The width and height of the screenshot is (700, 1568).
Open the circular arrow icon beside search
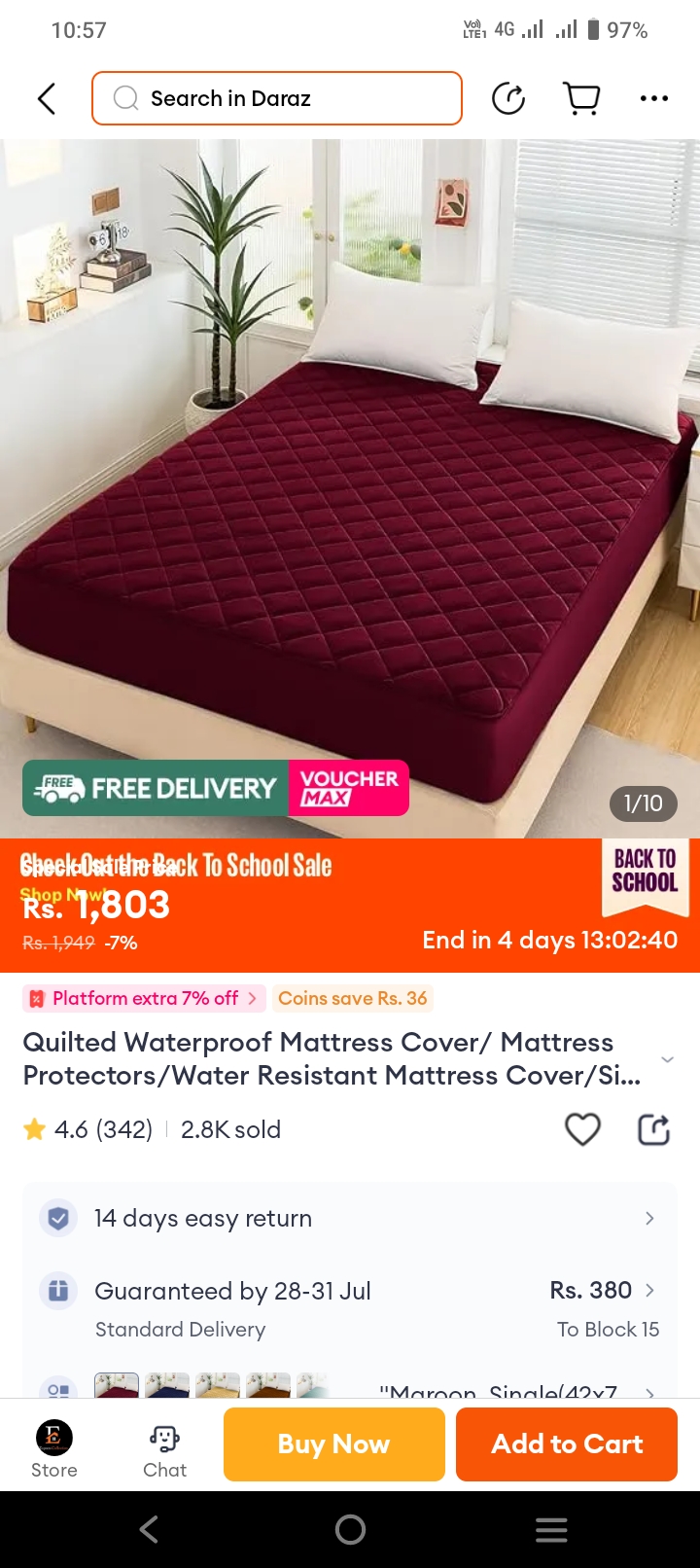pyautogui.click(x=508, y=98)
